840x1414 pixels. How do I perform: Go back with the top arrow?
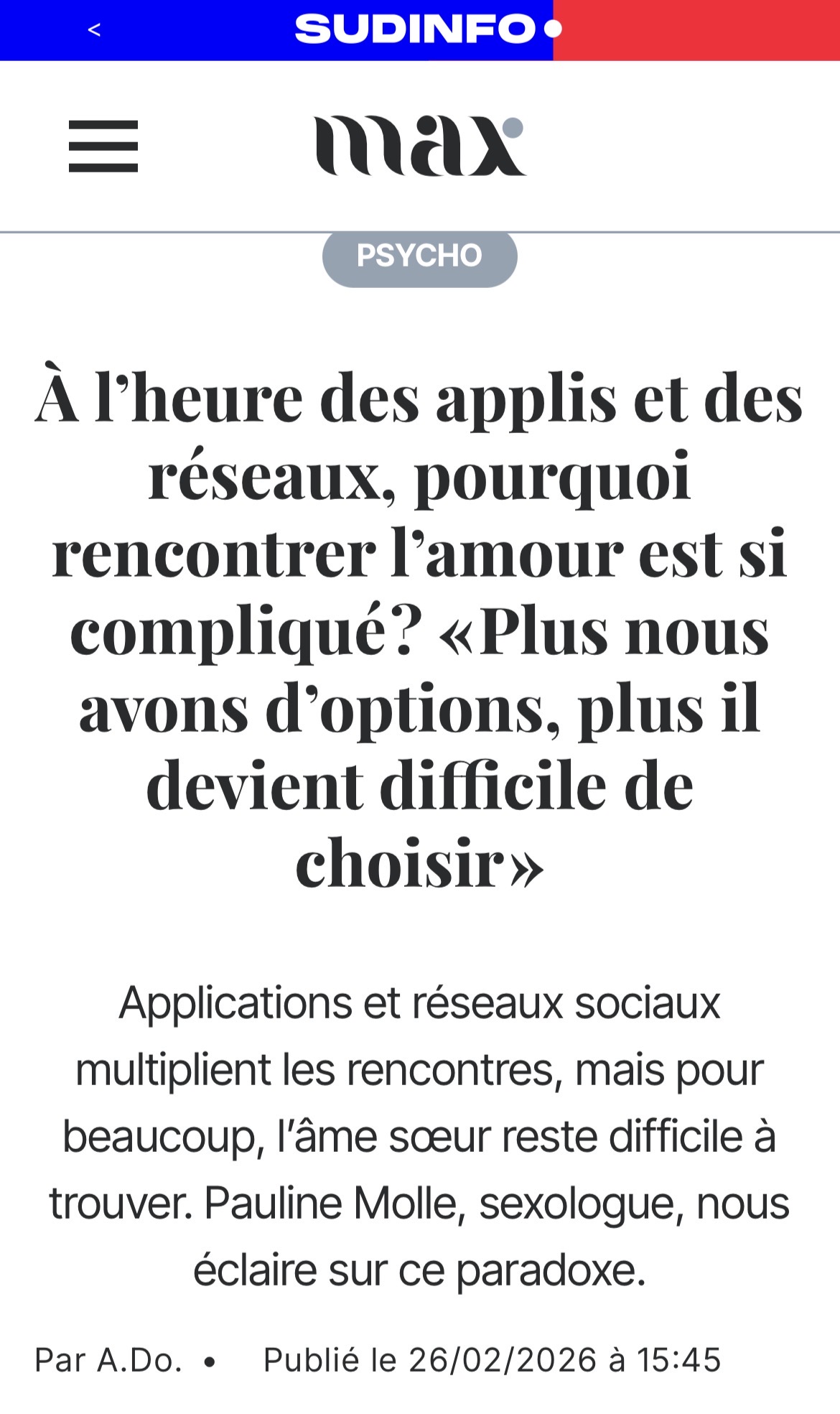(94, 29)
